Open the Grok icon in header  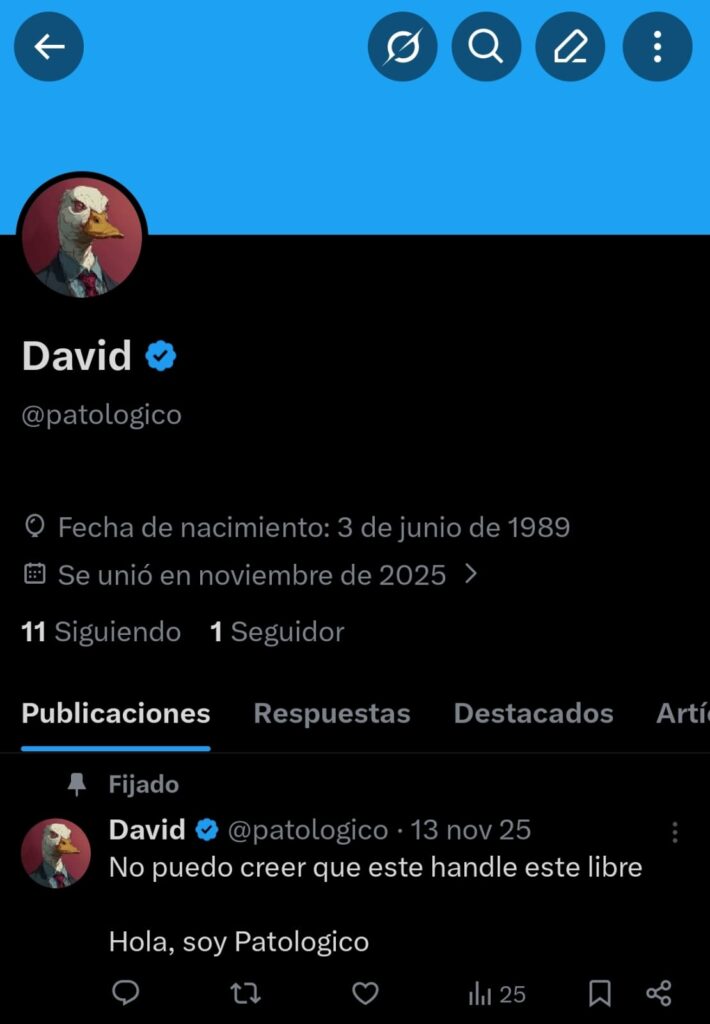coord(402,46)
